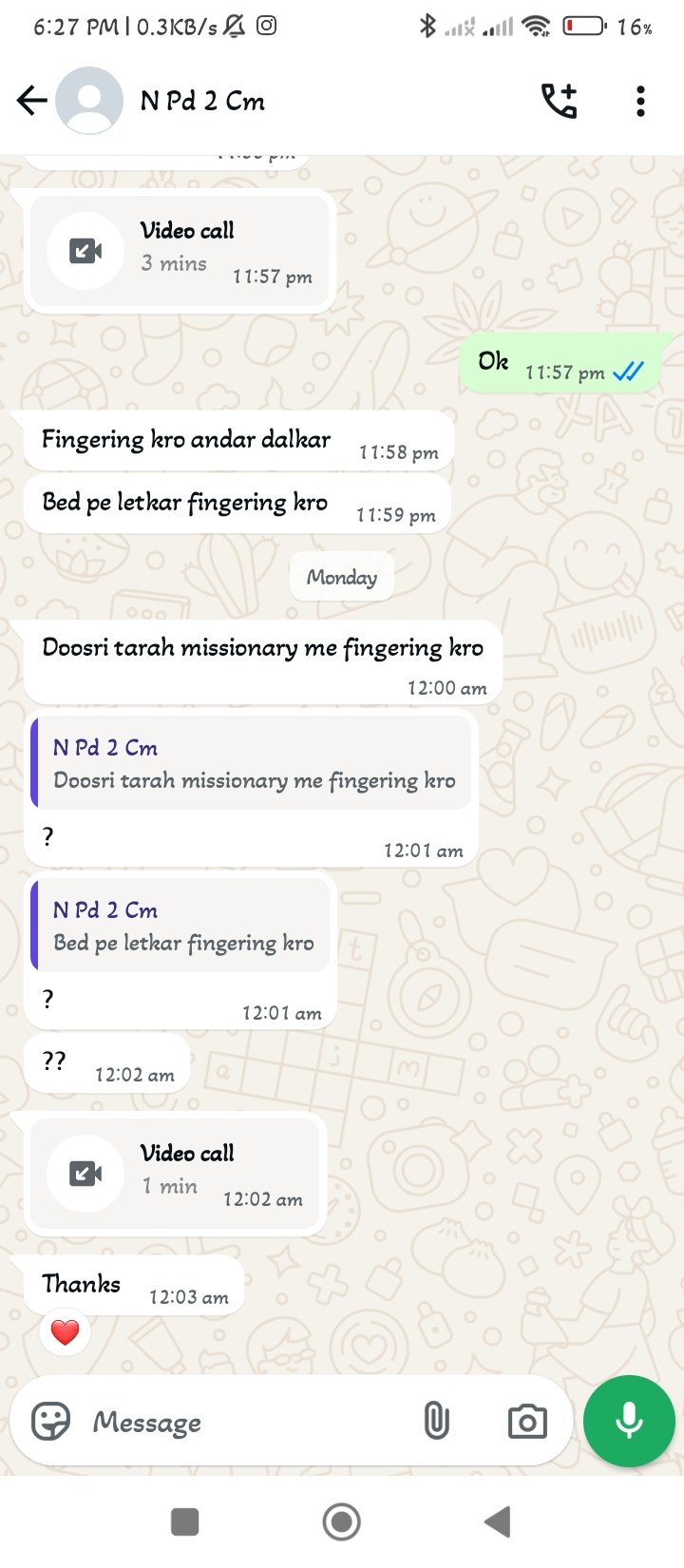Open the emoji and sticker picker
This screenshot has width=684, height=1568.
coord(50,1422)
